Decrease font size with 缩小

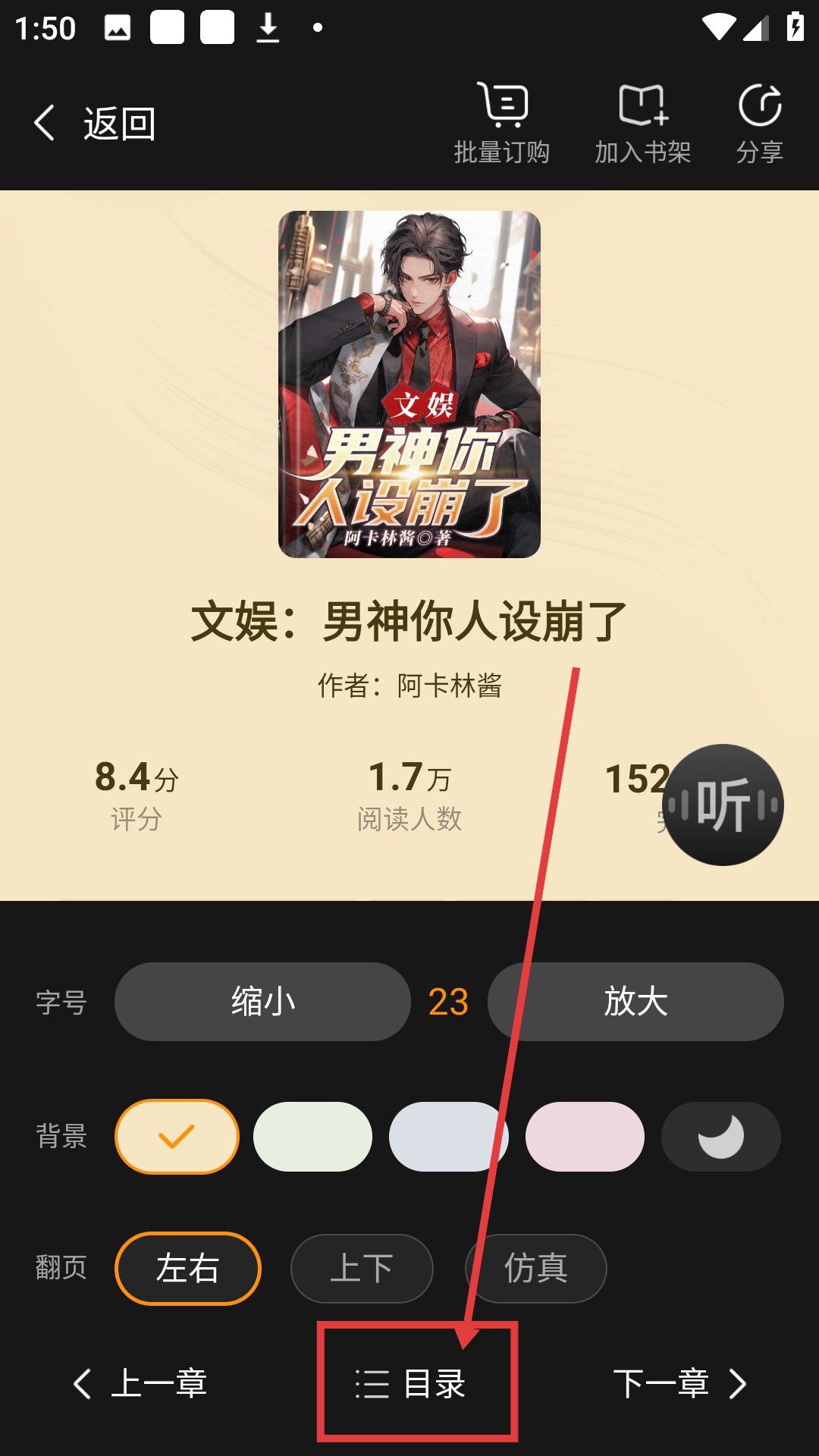pos(262,1002)
